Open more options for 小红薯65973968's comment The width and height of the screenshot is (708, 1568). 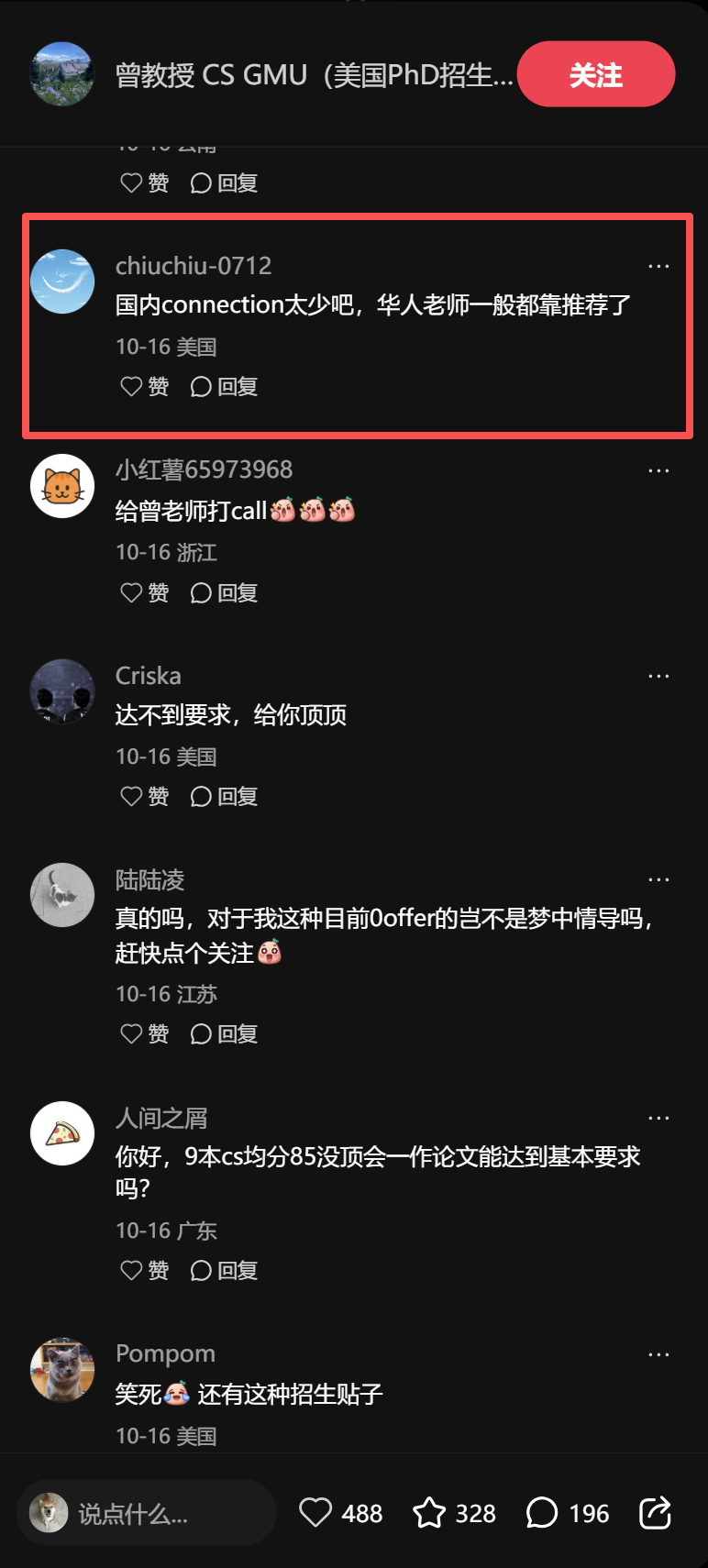tap(658, 470)
